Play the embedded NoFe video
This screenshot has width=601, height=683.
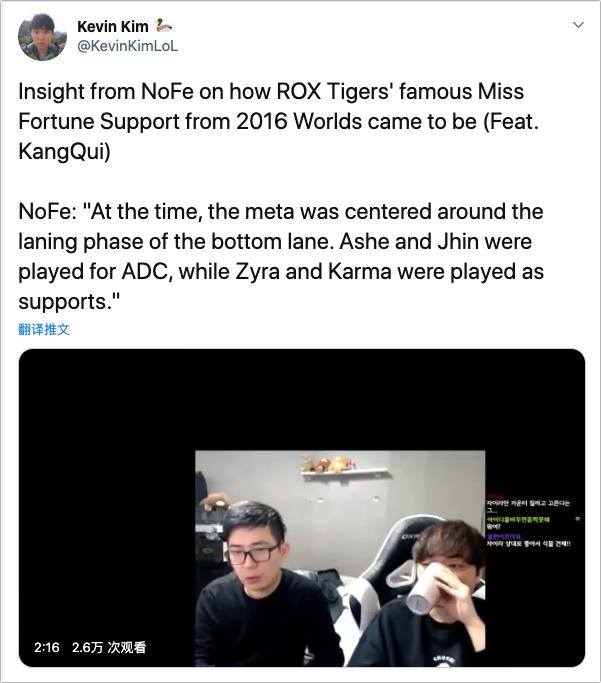click(x=301, y=508)
